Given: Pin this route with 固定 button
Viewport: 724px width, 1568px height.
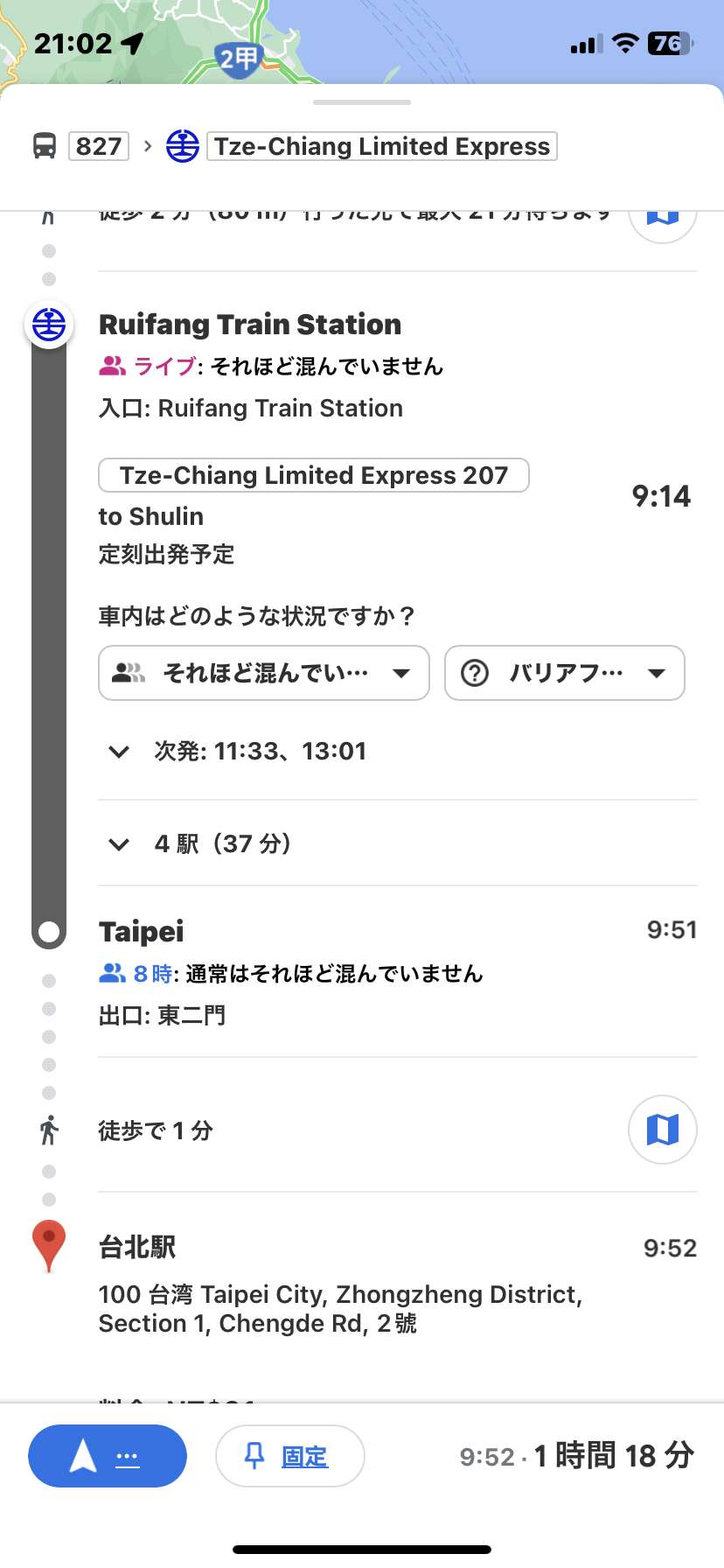Looking at the screenshot, I should pos(289,1456).
